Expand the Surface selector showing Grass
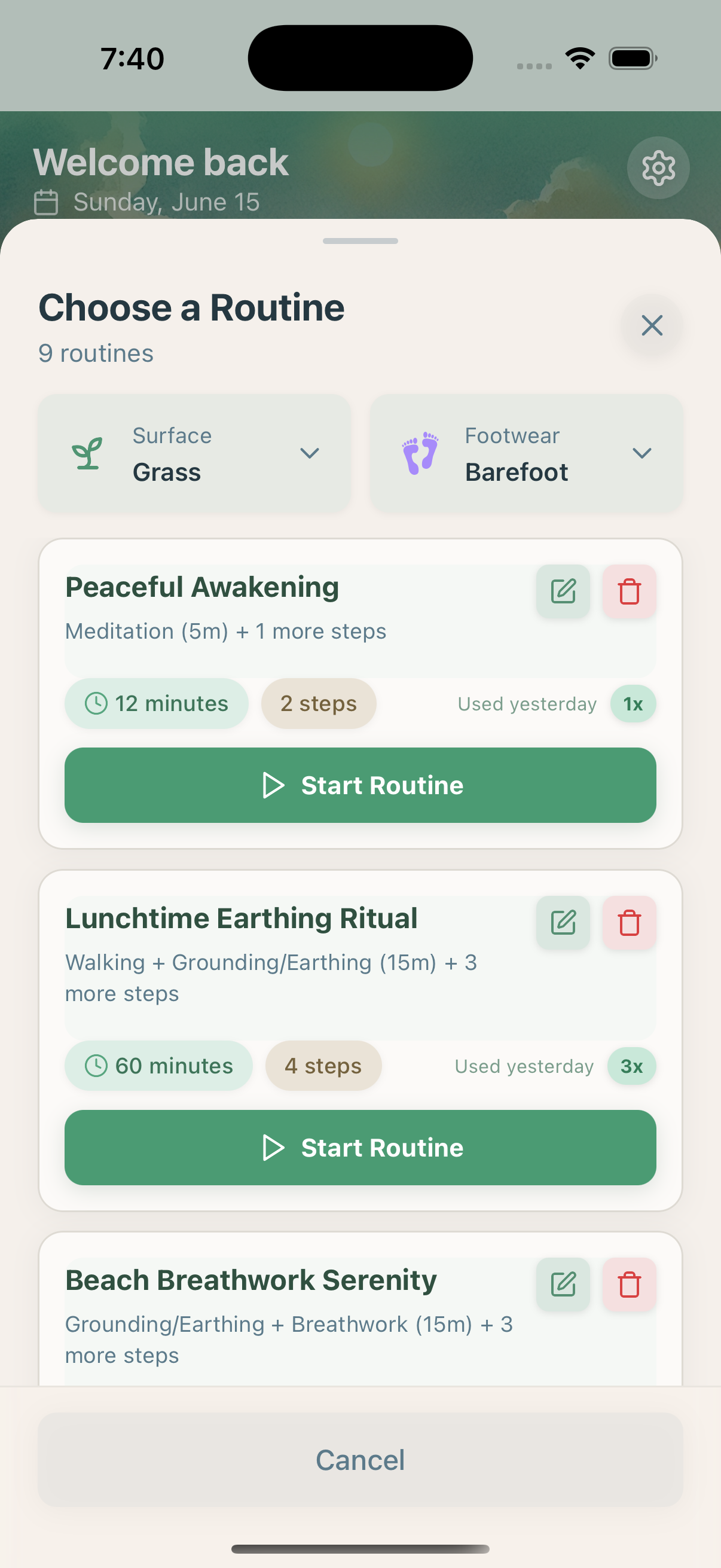The width and height of the screenshot is (721, 1568). tap(194, 453)
